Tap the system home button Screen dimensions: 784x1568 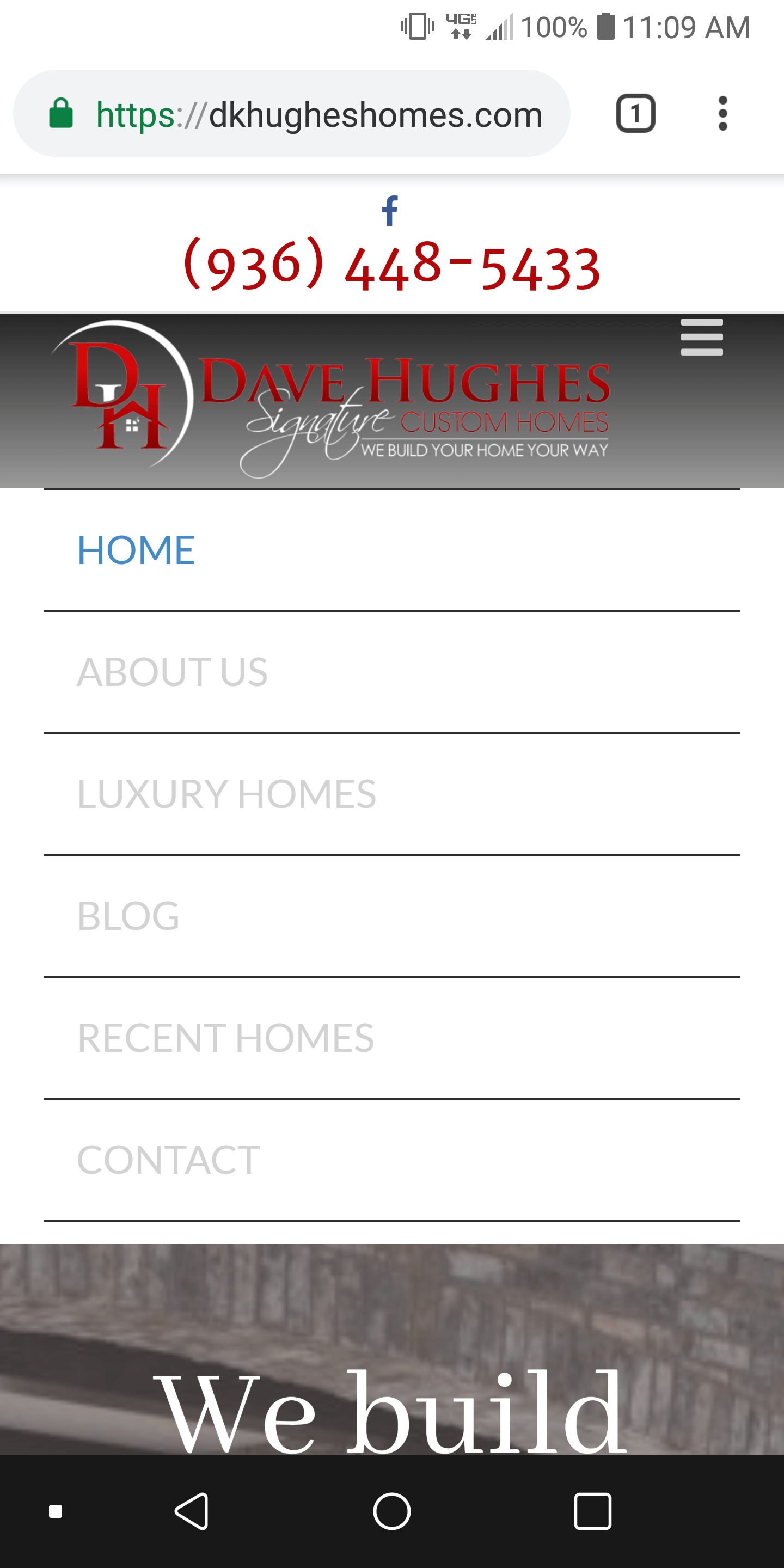[x=392, y=1511]
